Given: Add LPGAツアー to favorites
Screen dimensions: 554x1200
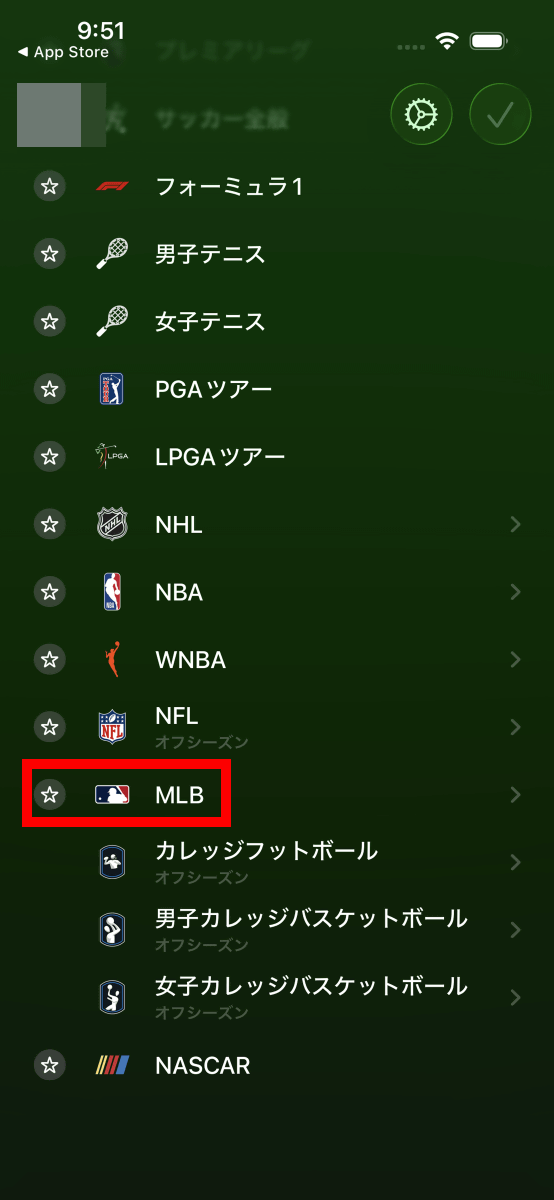Looking at the screenshot, I should pos(49,457).
